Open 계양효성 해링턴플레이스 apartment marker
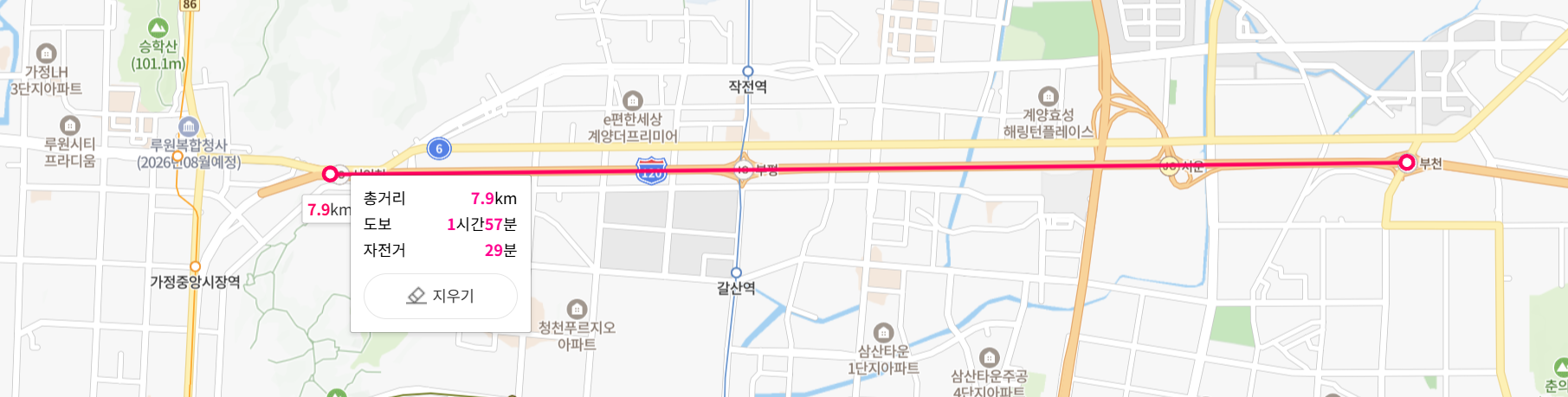1568x397 pixels. click(x=1048, y=95)
